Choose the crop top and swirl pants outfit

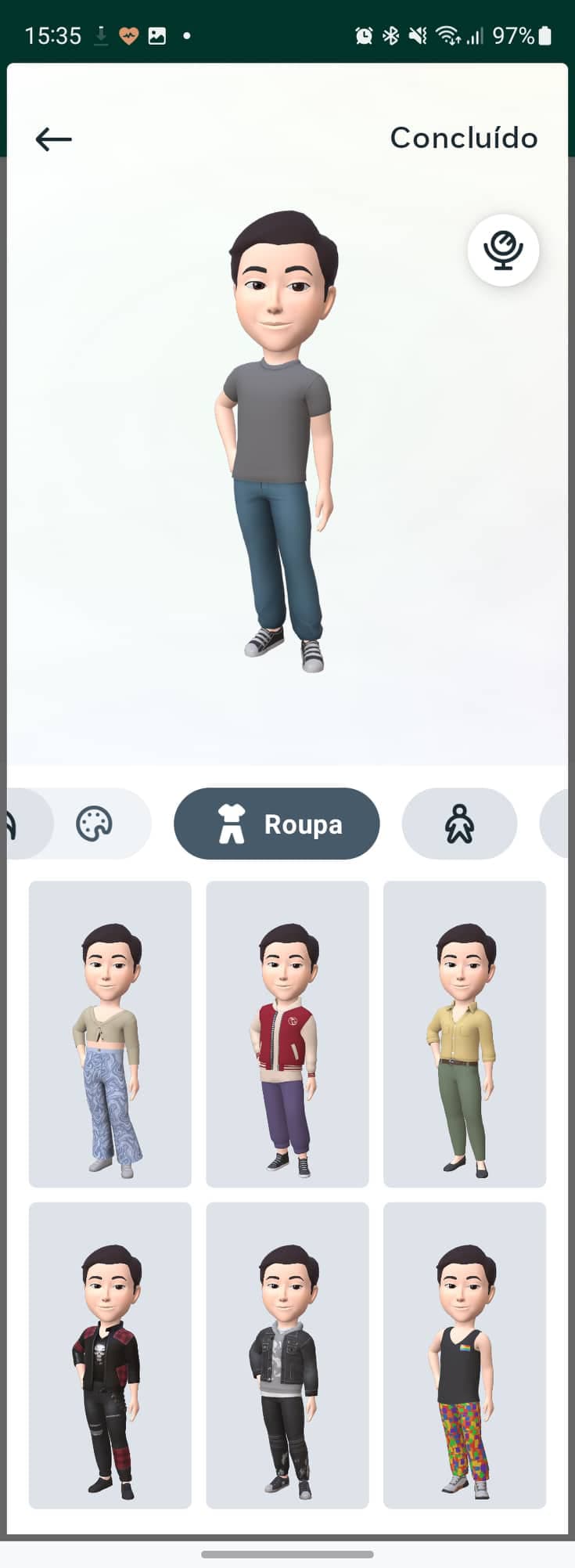(x=110, y=1034)
